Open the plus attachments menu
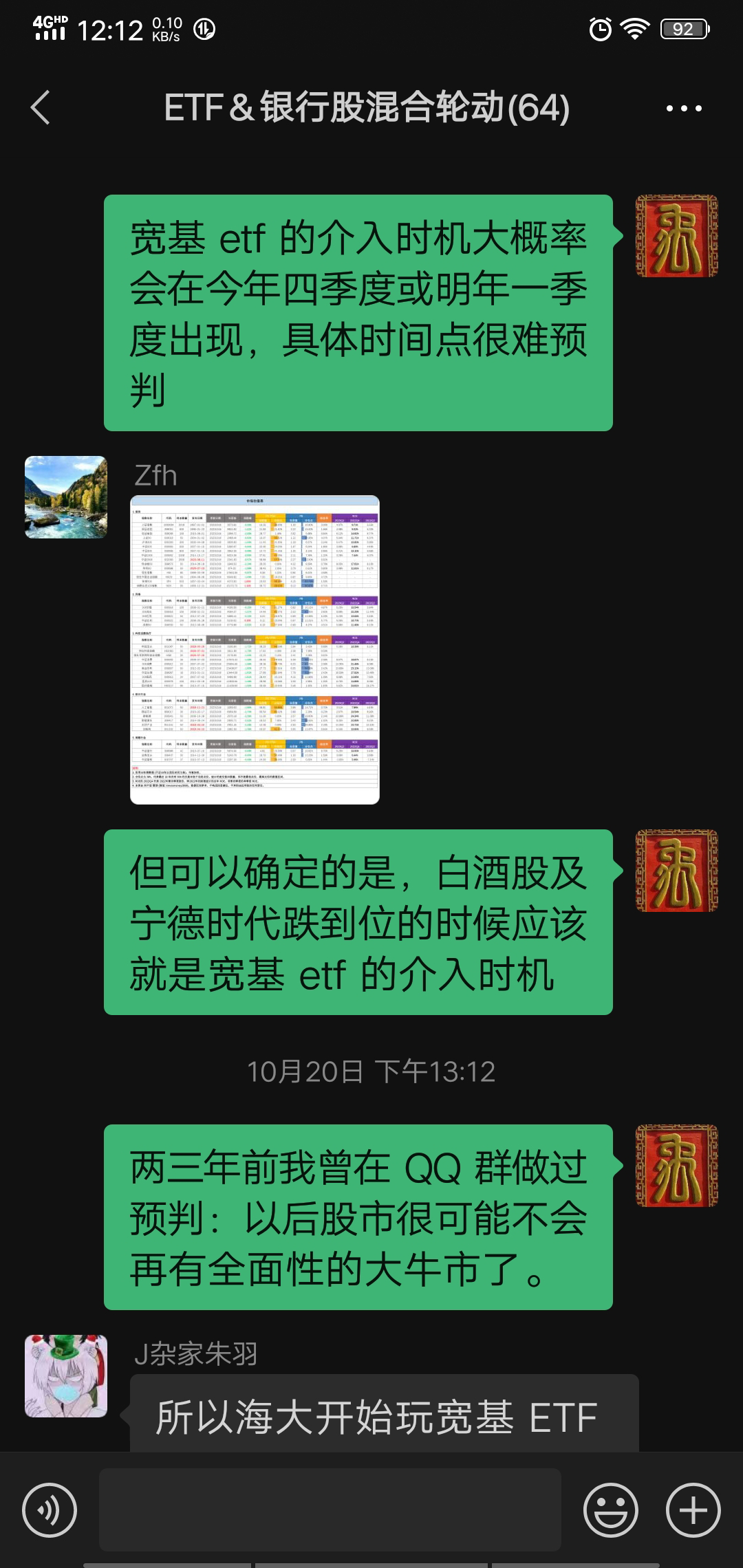Viewport: 743px width, 1568px height. click(x=693, y=1510)
